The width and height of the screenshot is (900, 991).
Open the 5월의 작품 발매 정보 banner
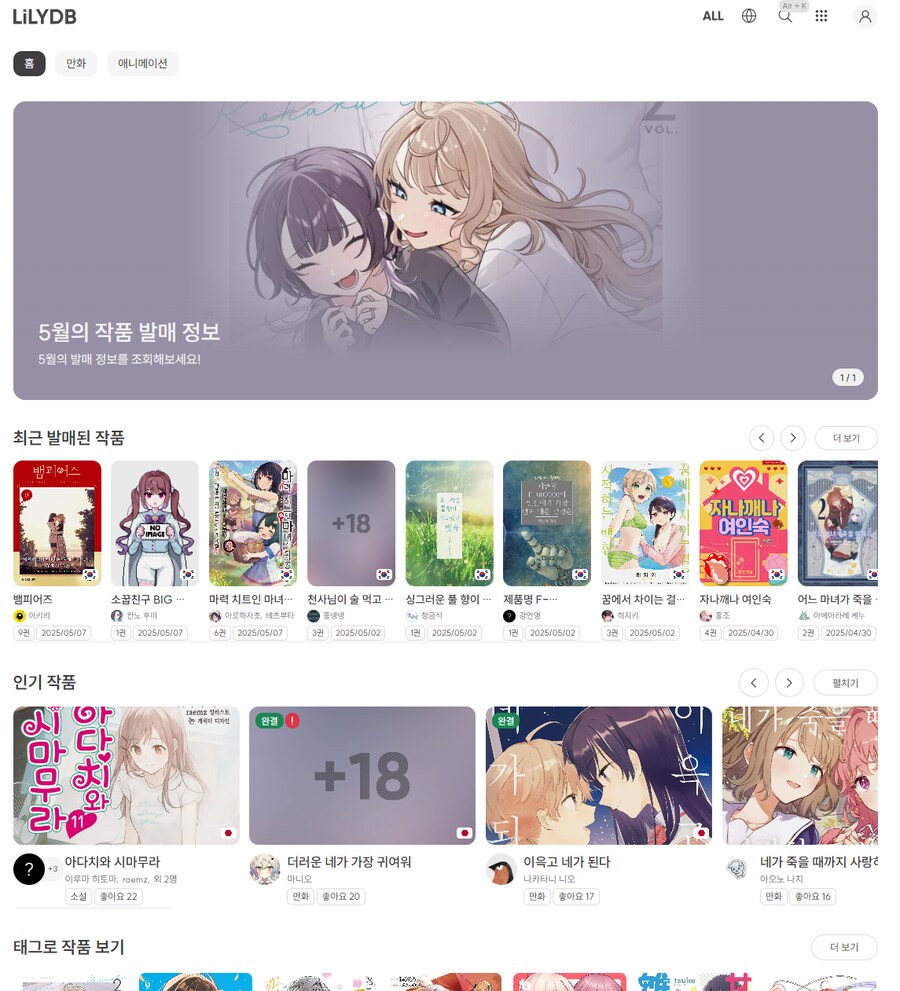pyautogui.click(x=445, y=250)
